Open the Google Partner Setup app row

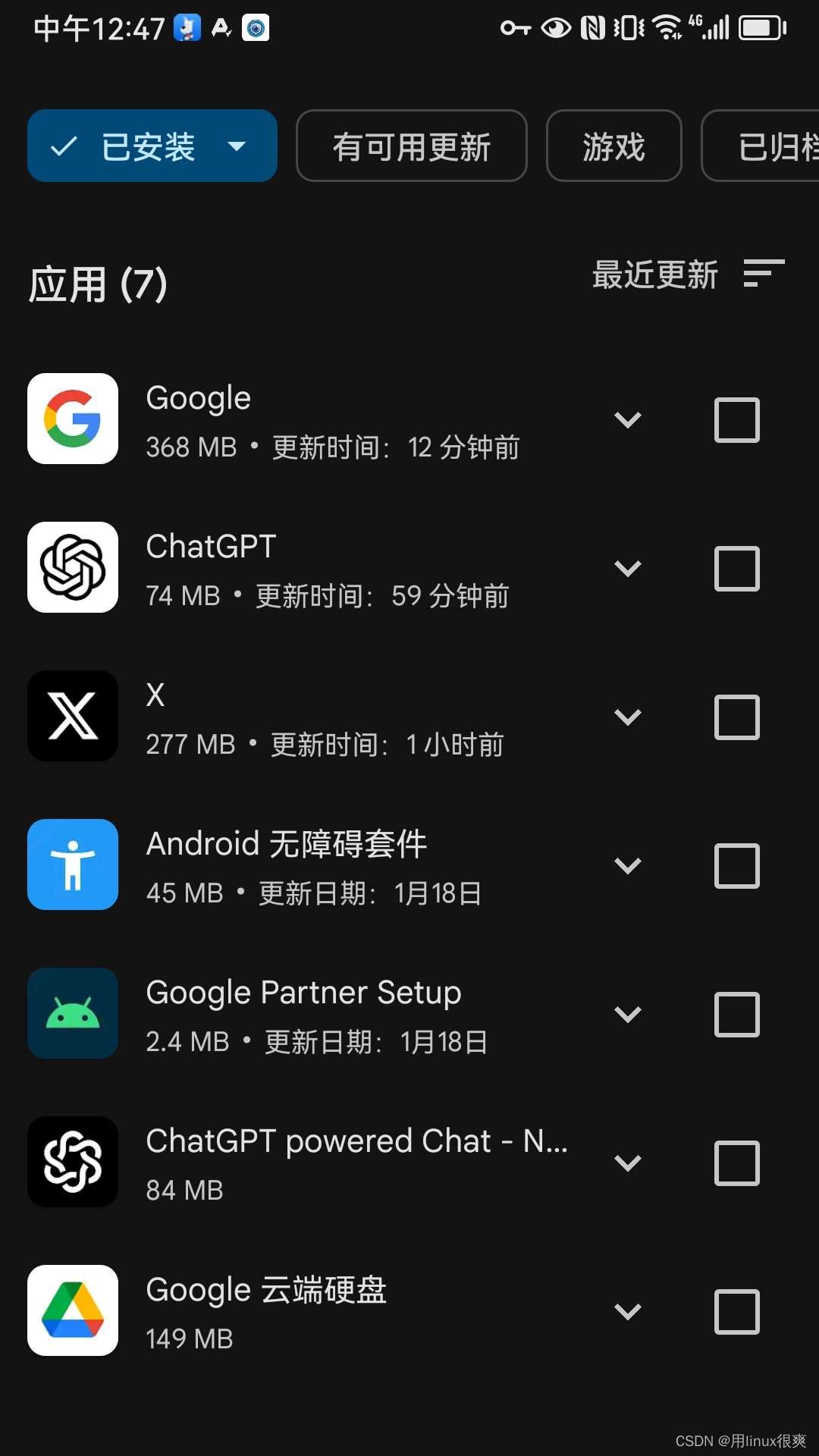[x=303, y=1014]
